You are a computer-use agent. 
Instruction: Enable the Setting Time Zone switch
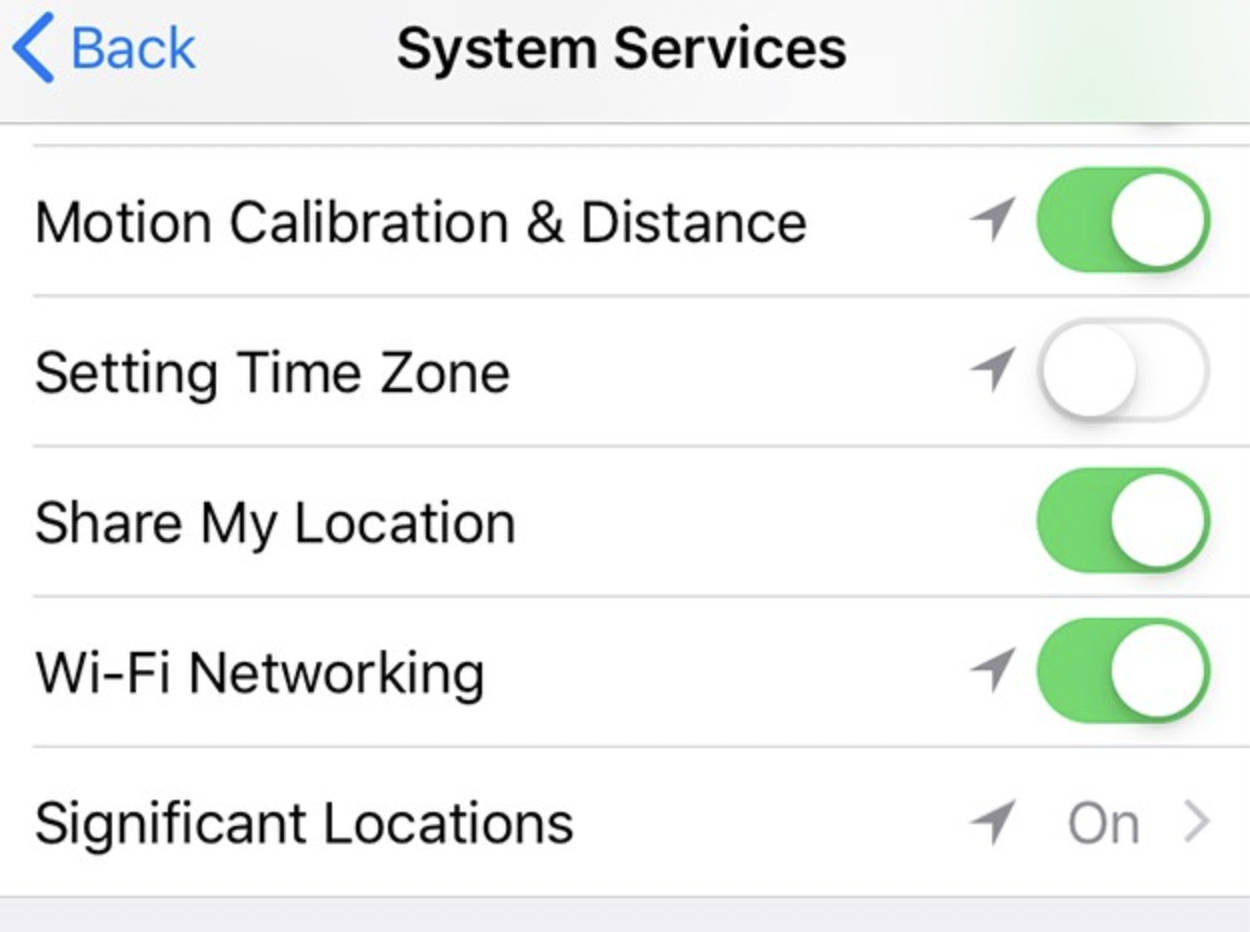click(x=1122, y=371)
